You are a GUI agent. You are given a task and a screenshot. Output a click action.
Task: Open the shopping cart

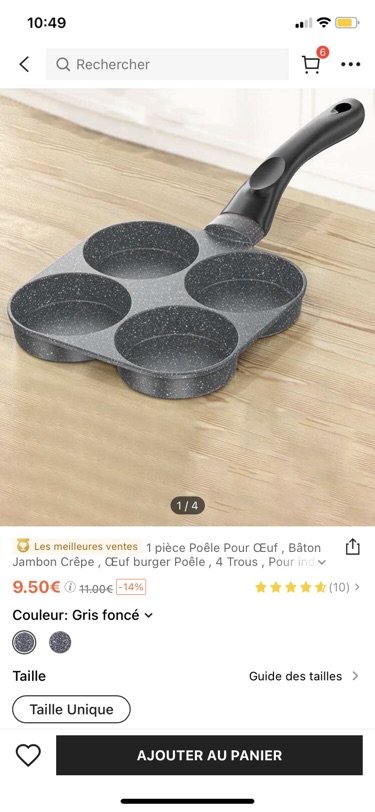pyautogui.click(x=312, y=63)
